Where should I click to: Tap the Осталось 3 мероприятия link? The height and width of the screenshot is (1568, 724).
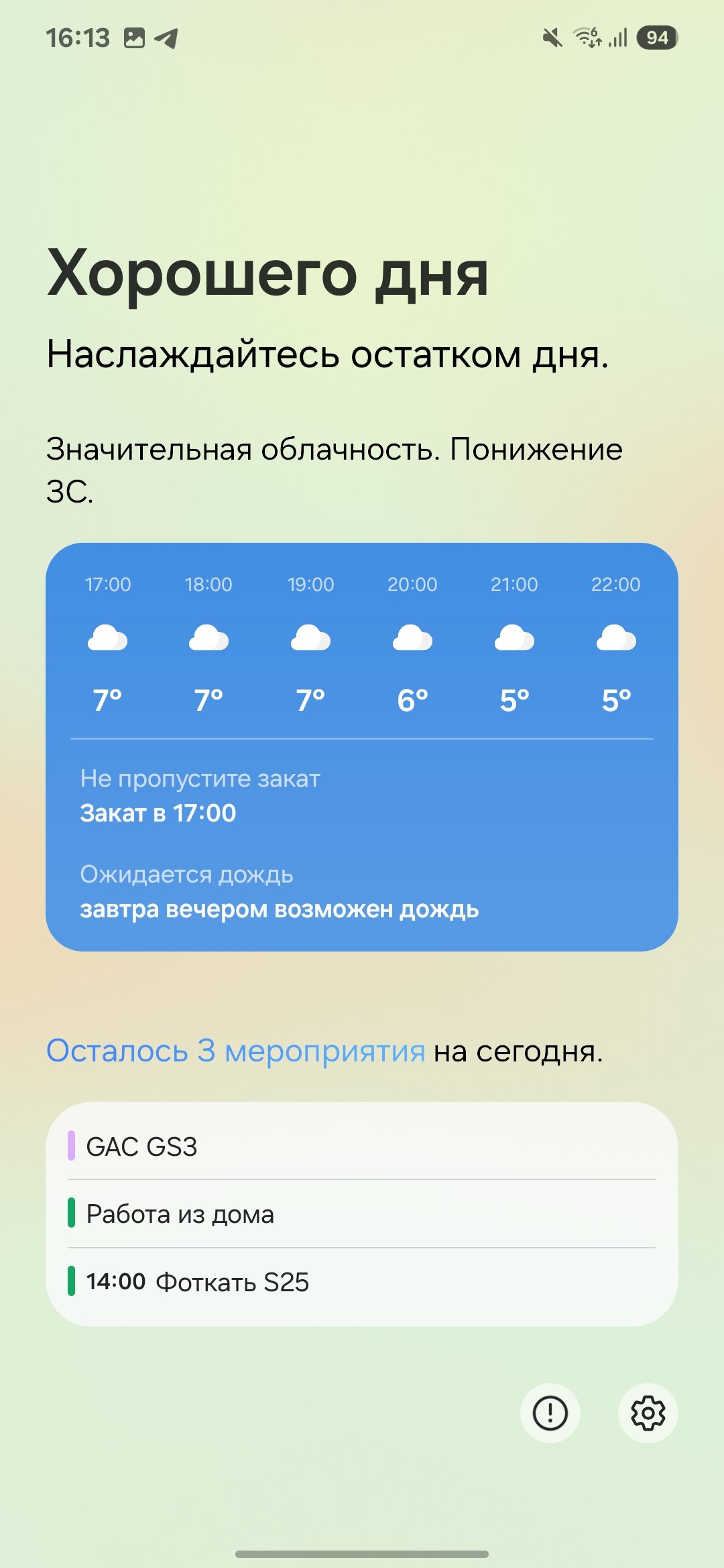(x=235, y=1051)
